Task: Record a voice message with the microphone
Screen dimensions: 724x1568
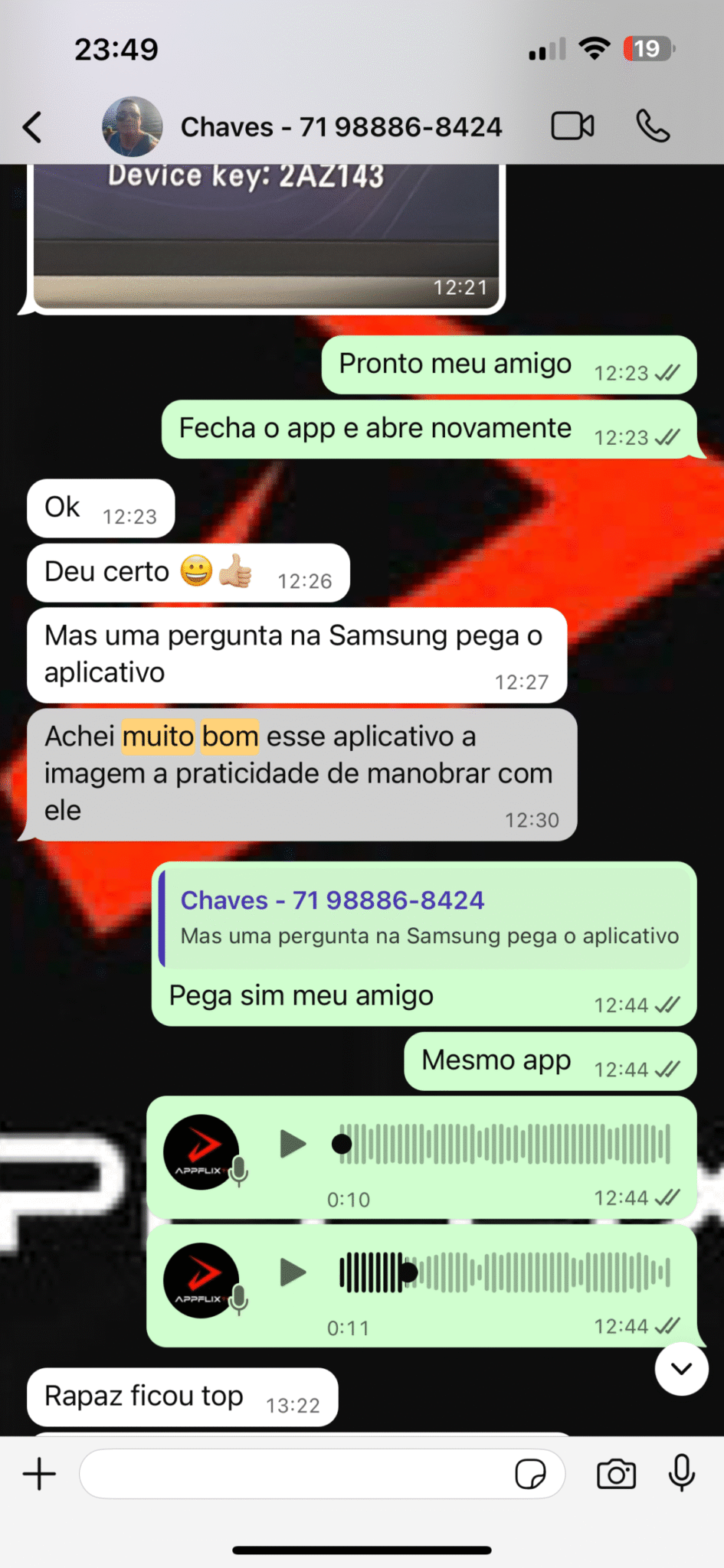Action: (681, 1472)
